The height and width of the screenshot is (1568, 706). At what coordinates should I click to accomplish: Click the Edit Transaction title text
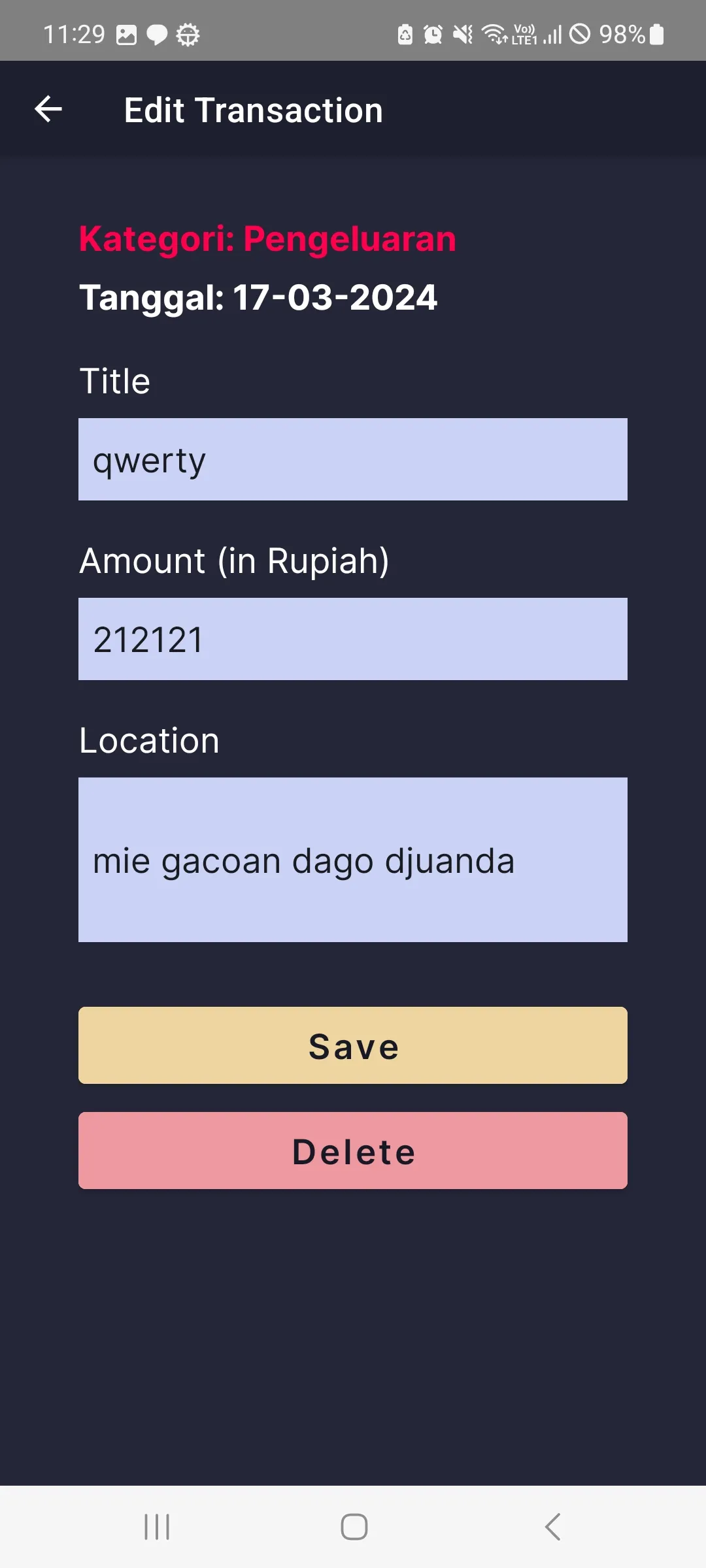[x=254, y=109]
